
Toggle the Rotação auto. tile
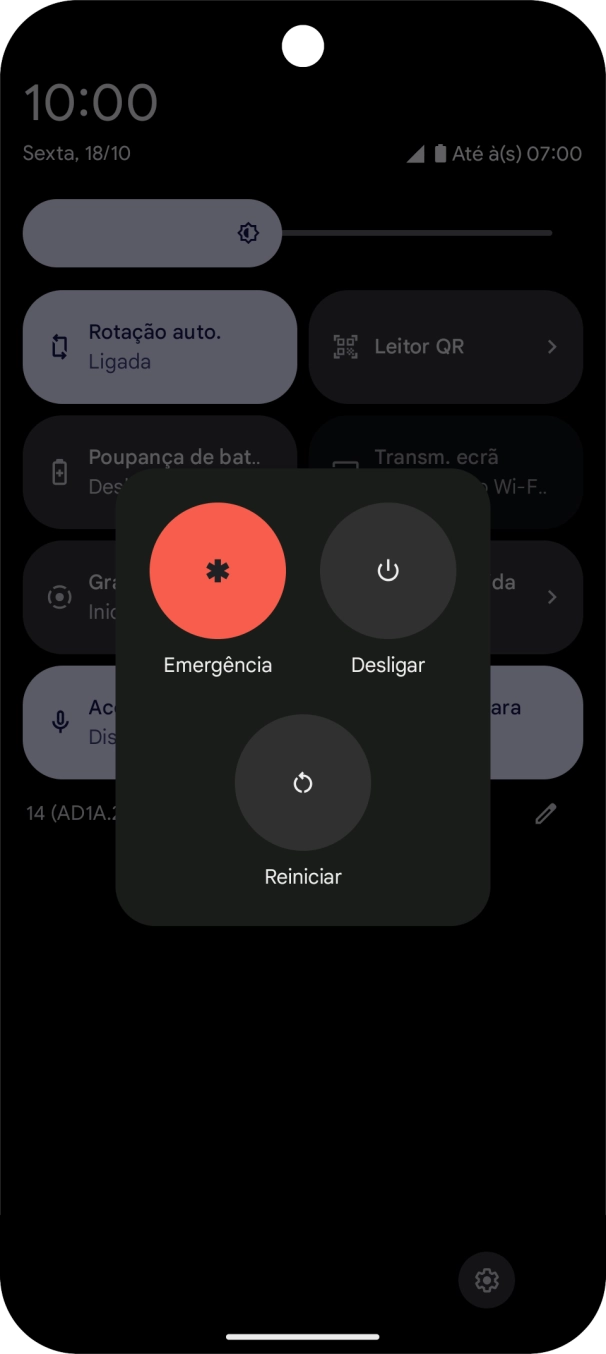click(160, 347)
